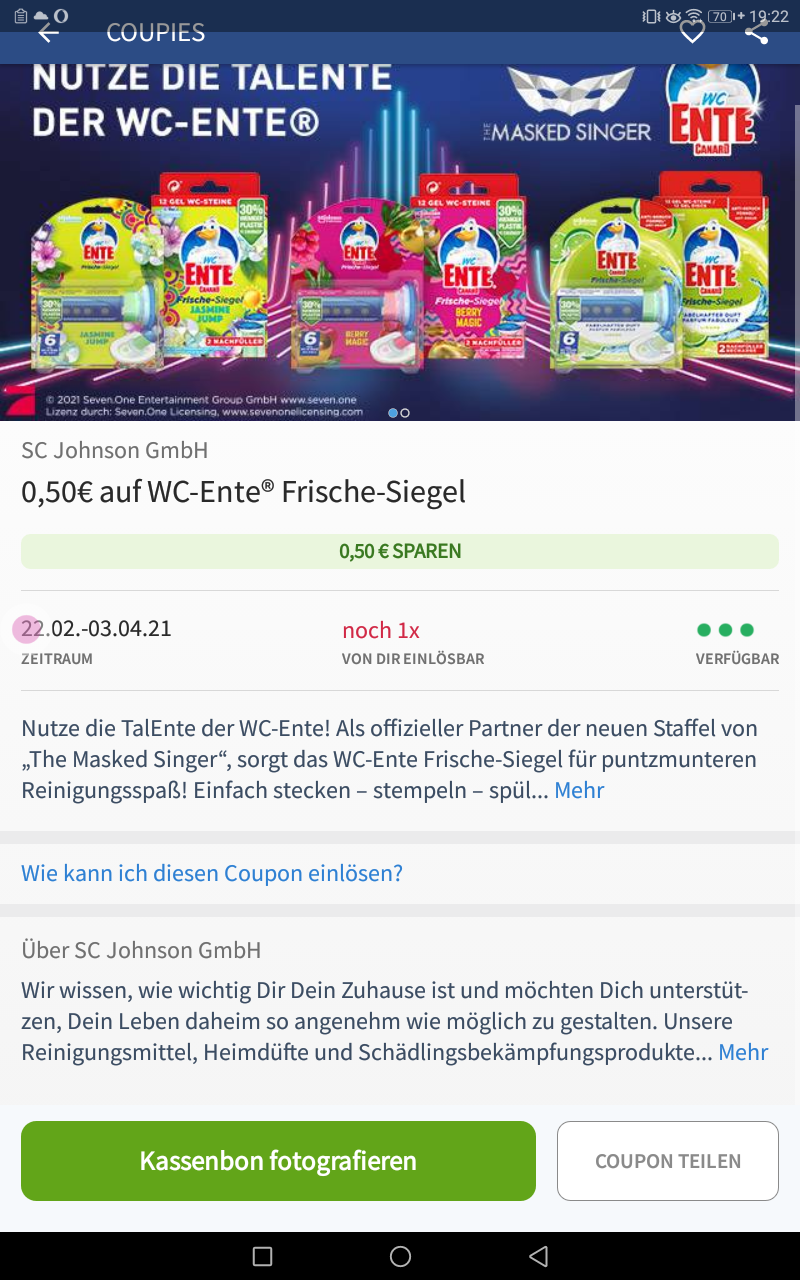Expand coupon description with Mehr link
The width and height of the screenshot is (800, 1280).
tap(579, 790)
